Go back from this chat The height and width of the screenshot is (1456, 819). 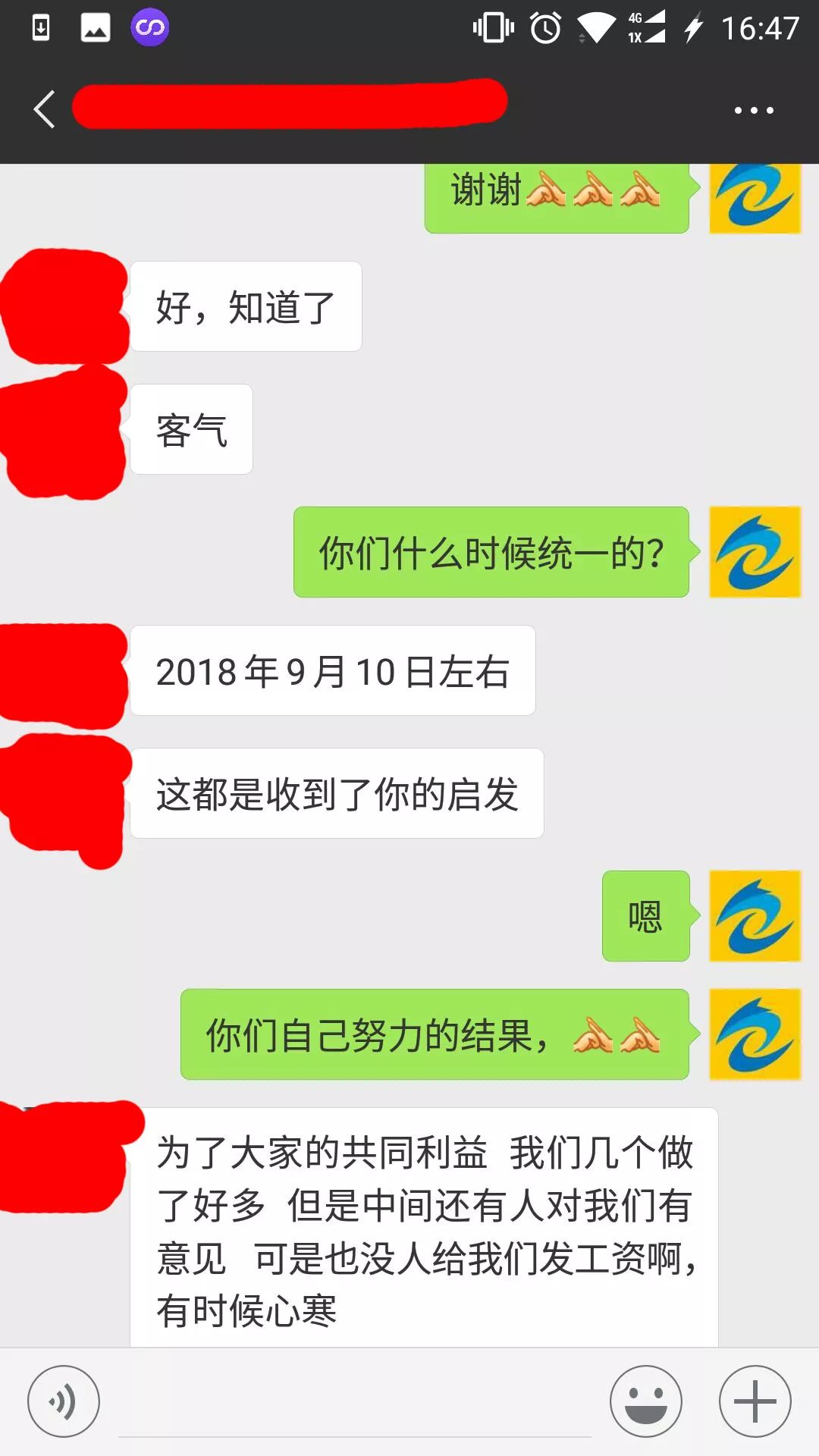[44, 109]
